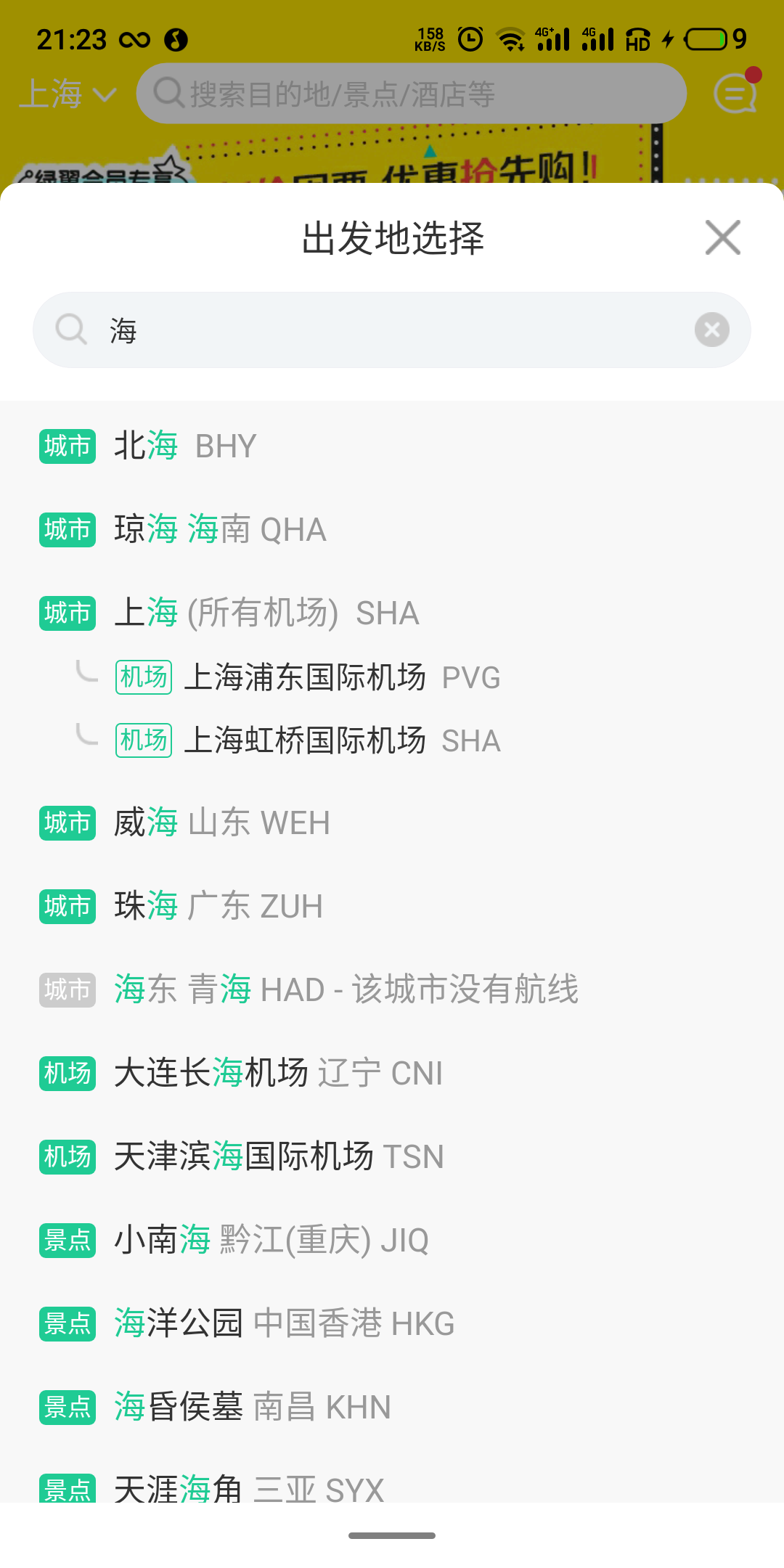This screenshot has width=784, height=1568.
Task: Choose 珠海 广东 ZUH
Action: click(219, 906)
